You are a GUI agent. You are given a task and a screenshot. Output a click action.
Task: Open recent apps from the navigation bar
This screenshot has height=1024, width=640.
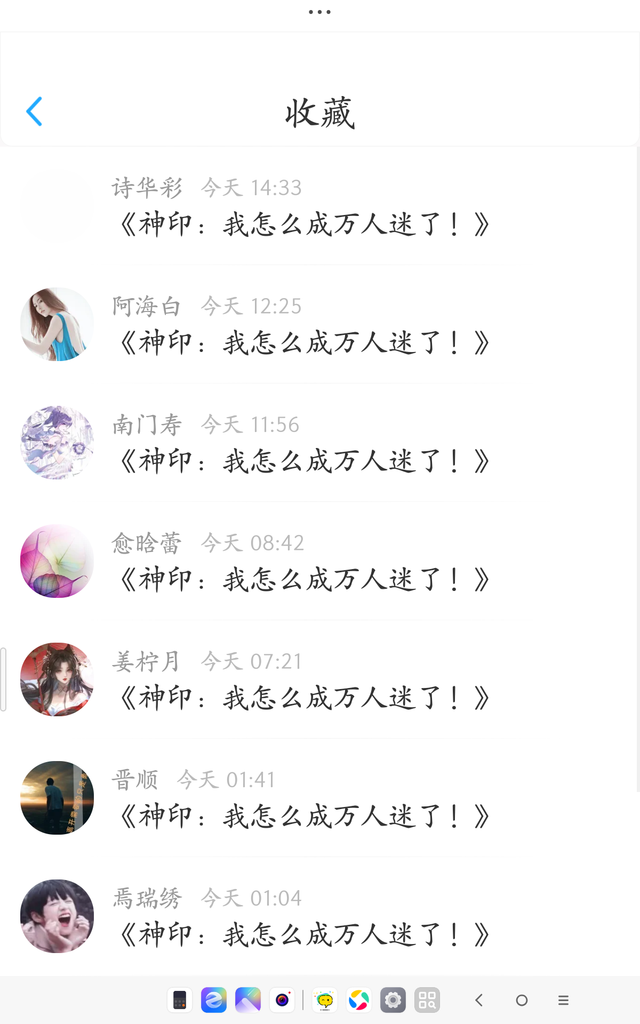(564, 1000)
